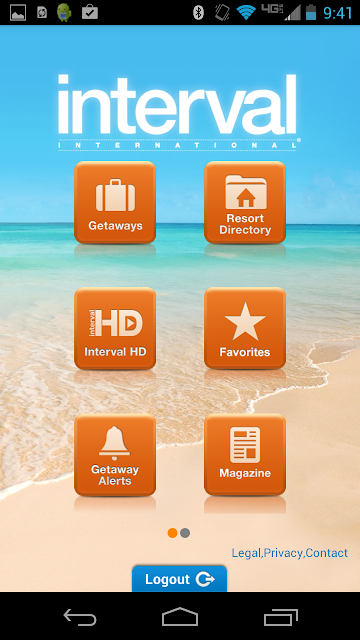Go back using the system back button
Viewport: 360px width, 640px height.
80,617
